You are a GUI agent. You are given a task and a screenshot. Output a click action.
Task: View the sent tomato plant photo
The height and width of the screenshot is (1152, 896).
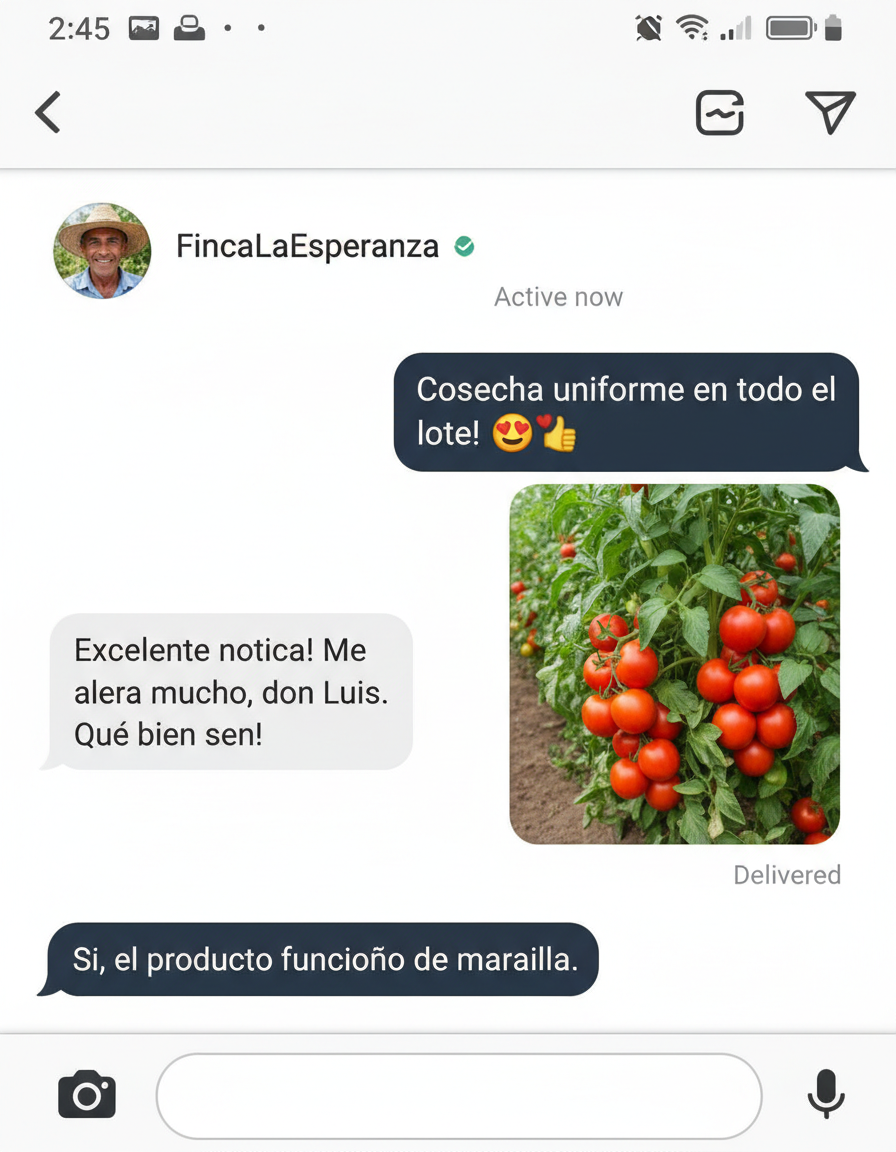tap(674, 663)
